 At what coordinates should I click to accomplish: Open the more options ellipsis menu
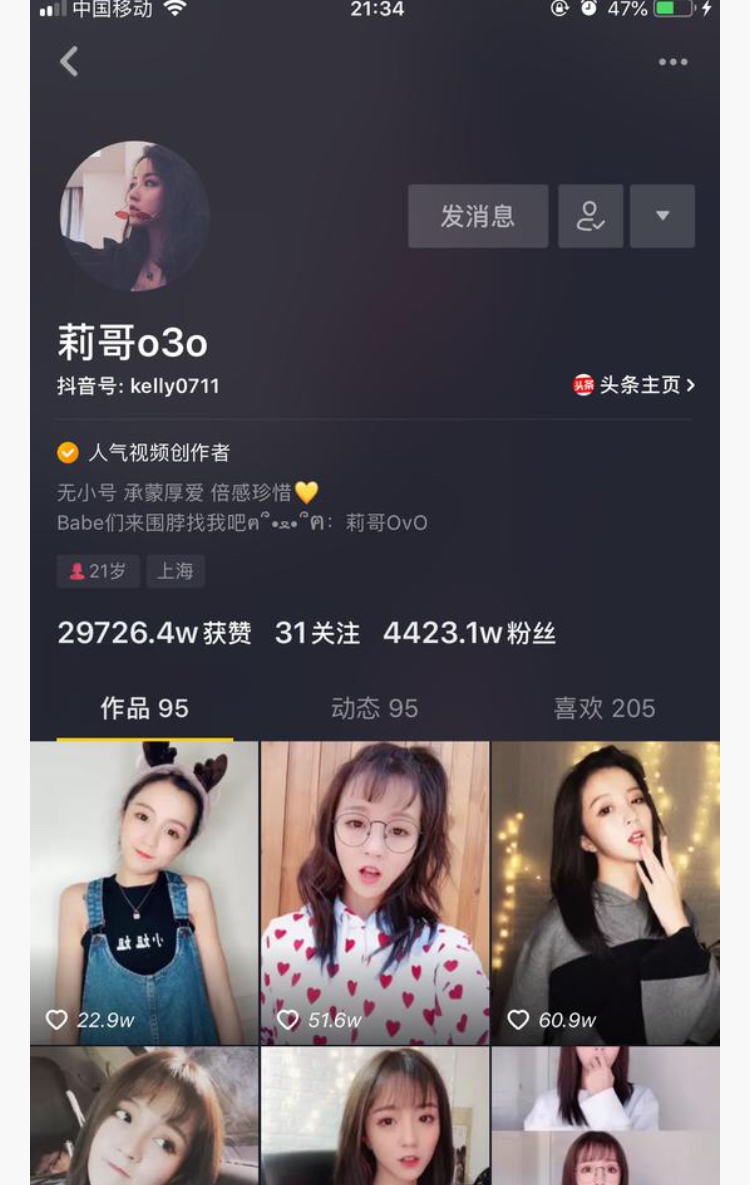pos(673,61)
